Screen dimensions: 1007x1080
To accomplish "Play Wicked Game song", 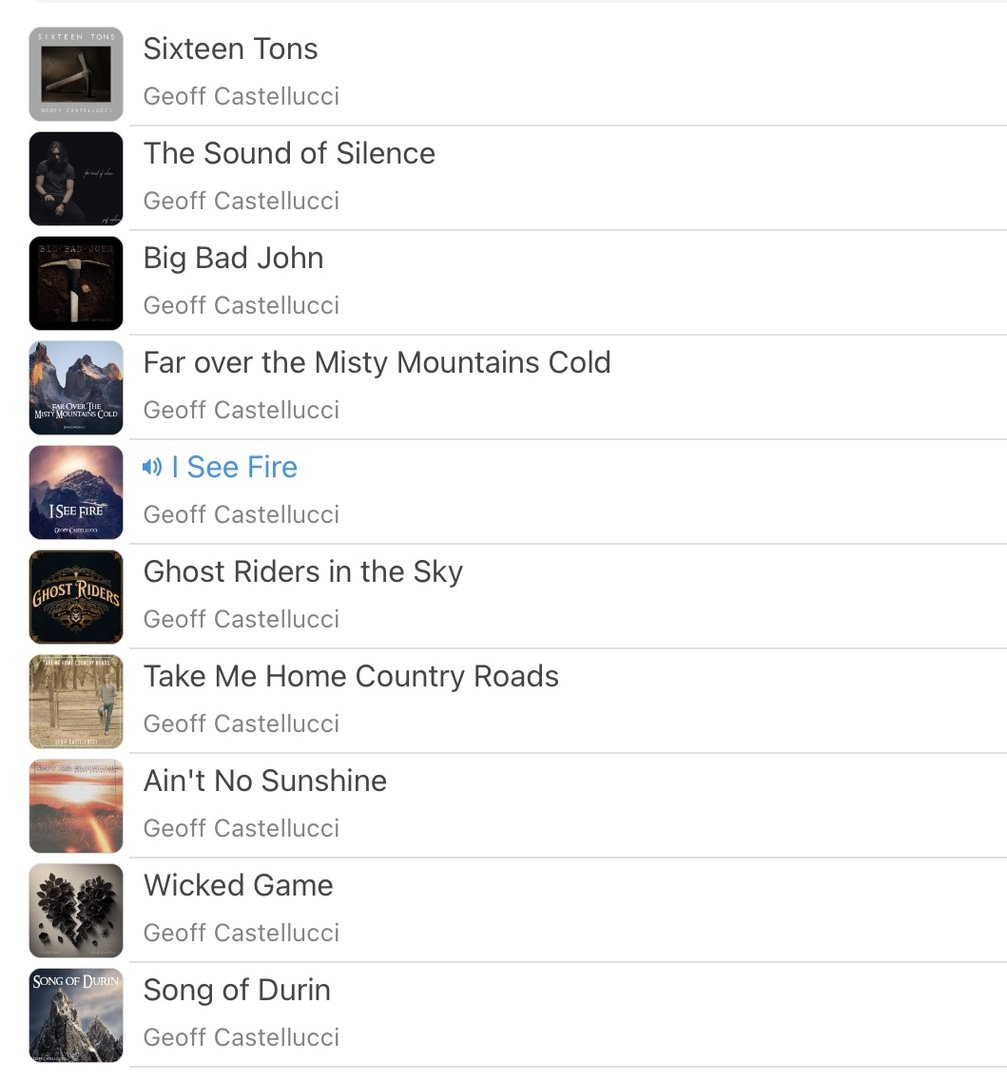I will point(238,886).
